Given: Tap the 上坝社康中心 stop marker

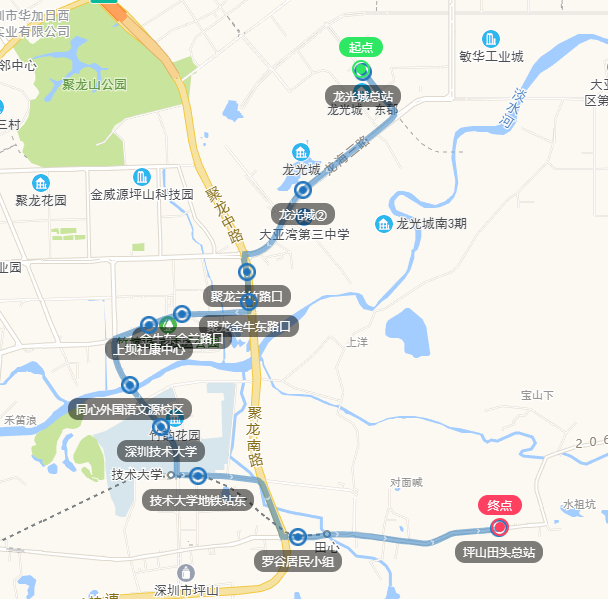Looking at the screenshot, I should point(149,325).
